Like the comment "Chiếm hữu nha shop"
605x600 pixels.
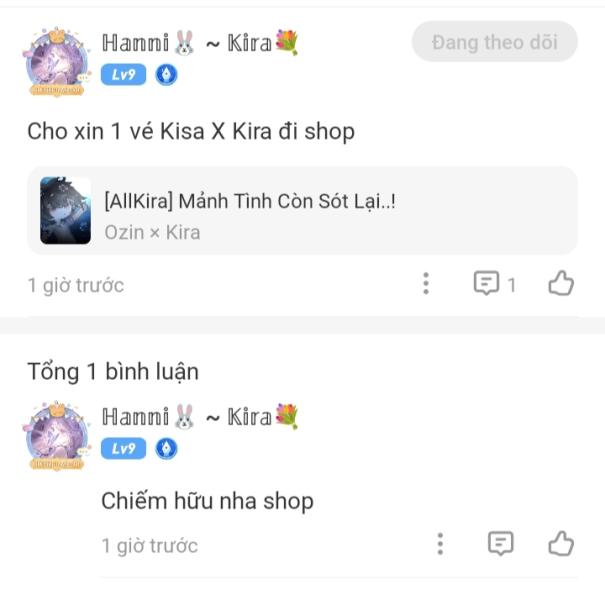[561, 544]
